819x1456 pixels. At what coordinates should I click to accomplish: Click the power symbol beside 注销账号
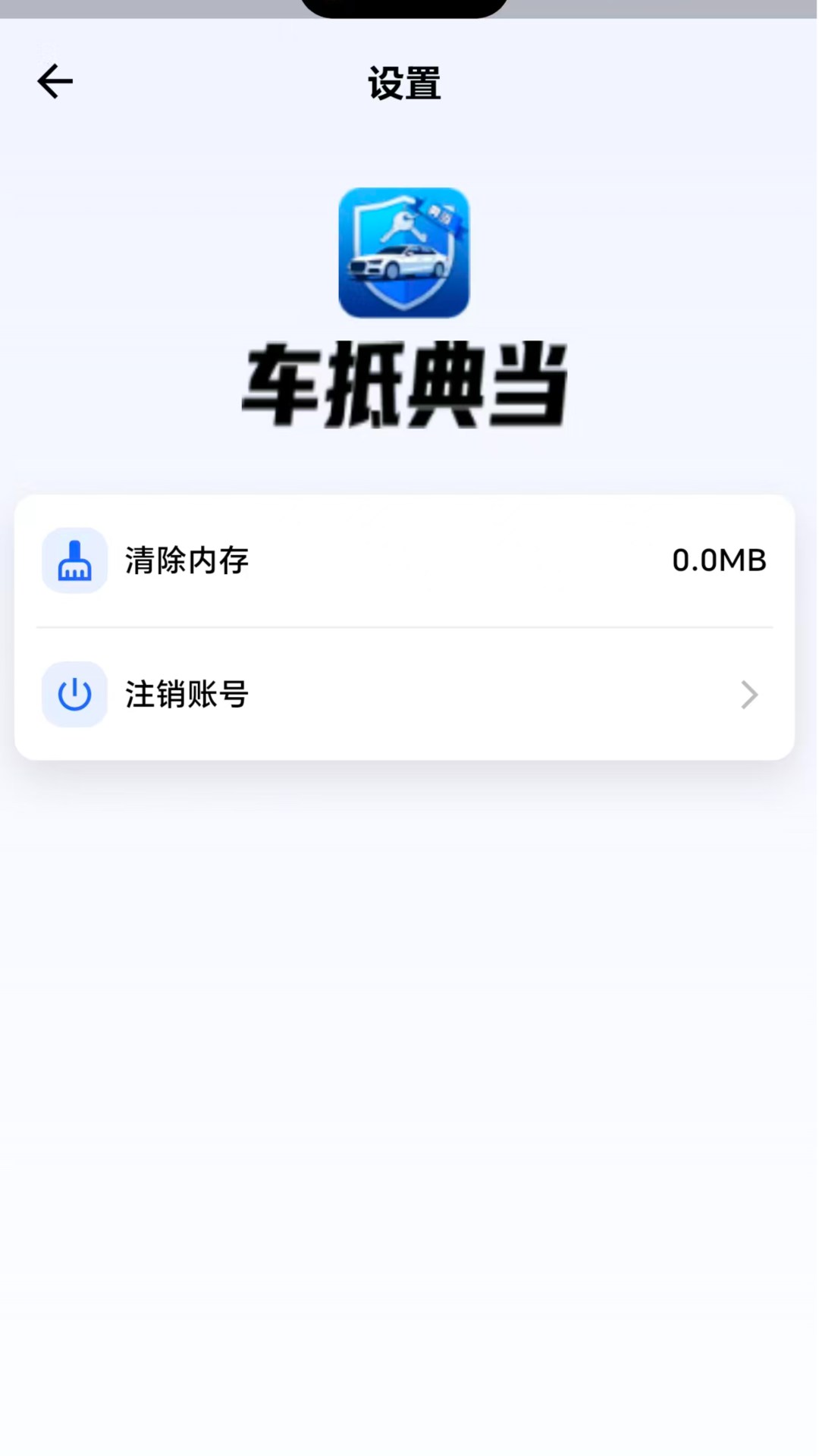[74, 694]
